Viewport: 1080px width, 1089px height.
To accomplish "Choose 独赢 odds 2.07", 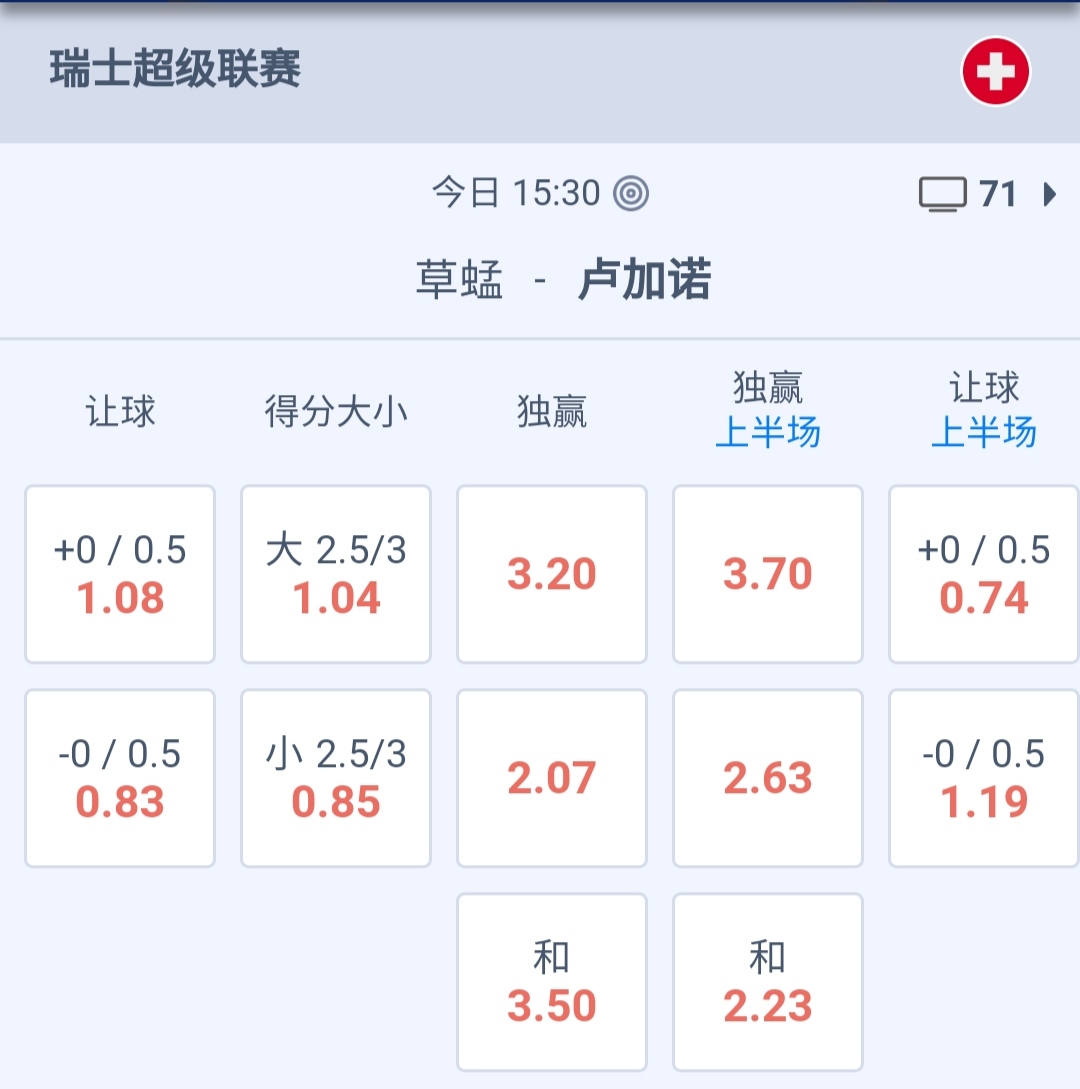I will [552, 778].
